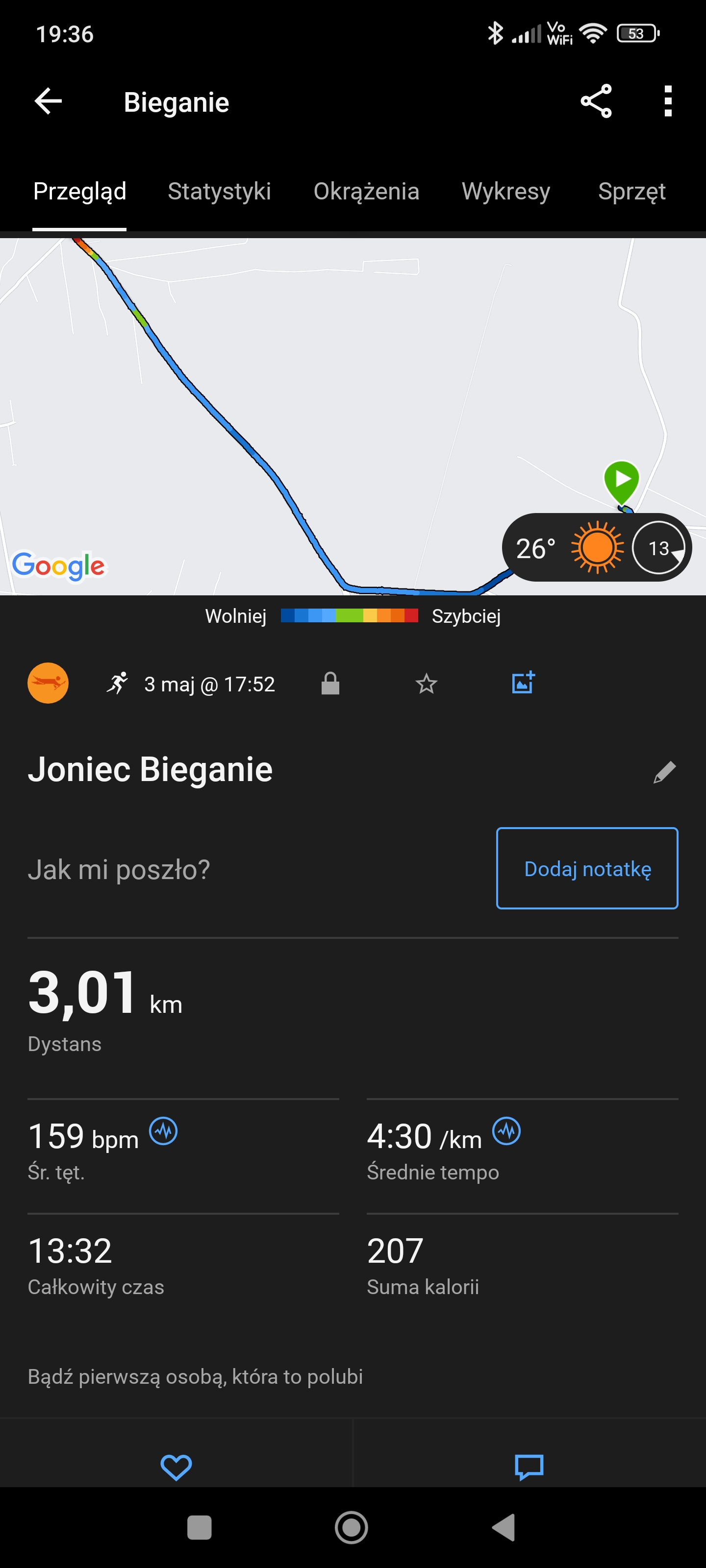Edit the Joniec Bieganie activity name
Image resolution: width=706 pixels, height=1568 pixels.
[x=665, y=772]
